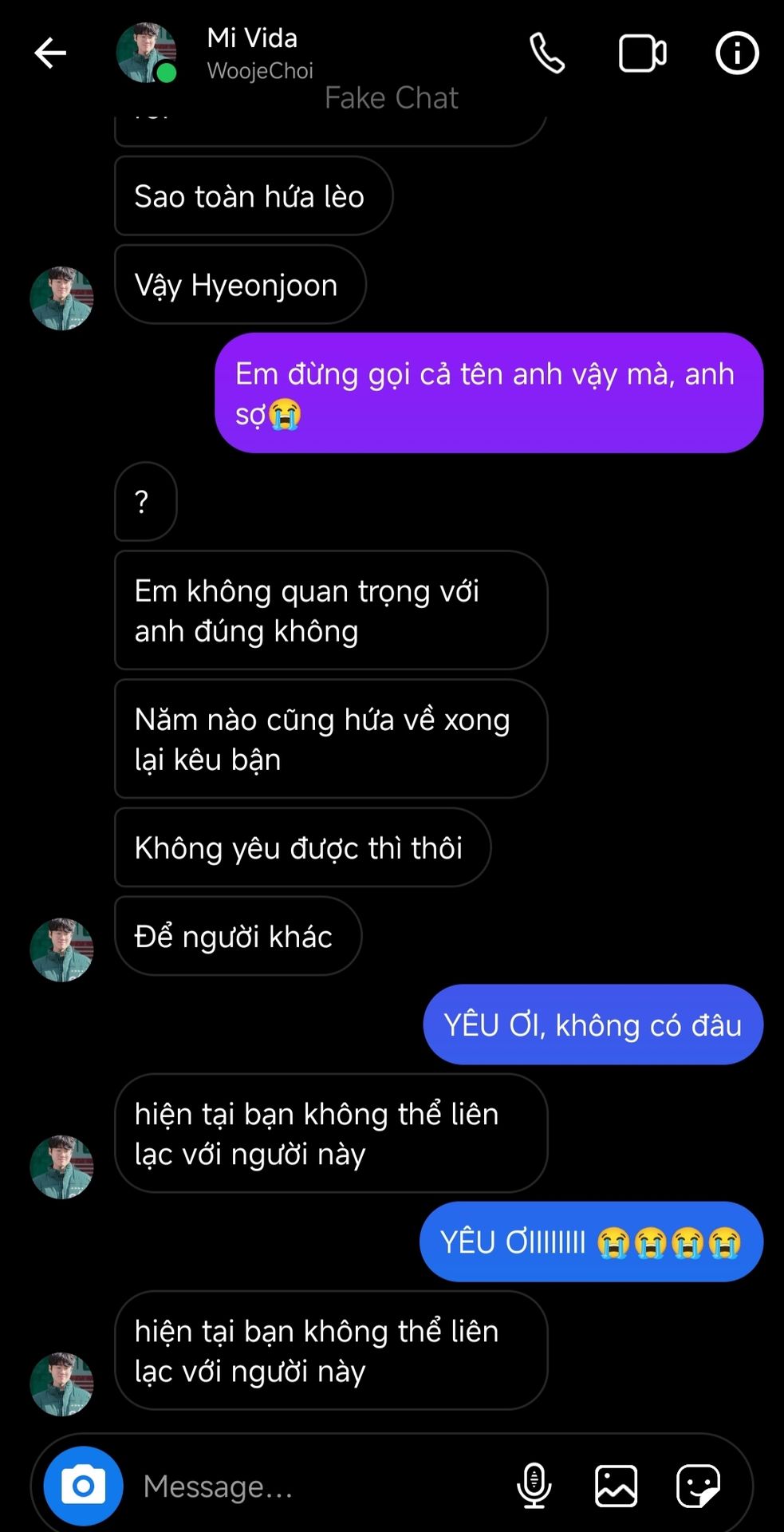784x1532 pixels.
Task: Start a video call with Mi Vida
Action: click(642, 53)
